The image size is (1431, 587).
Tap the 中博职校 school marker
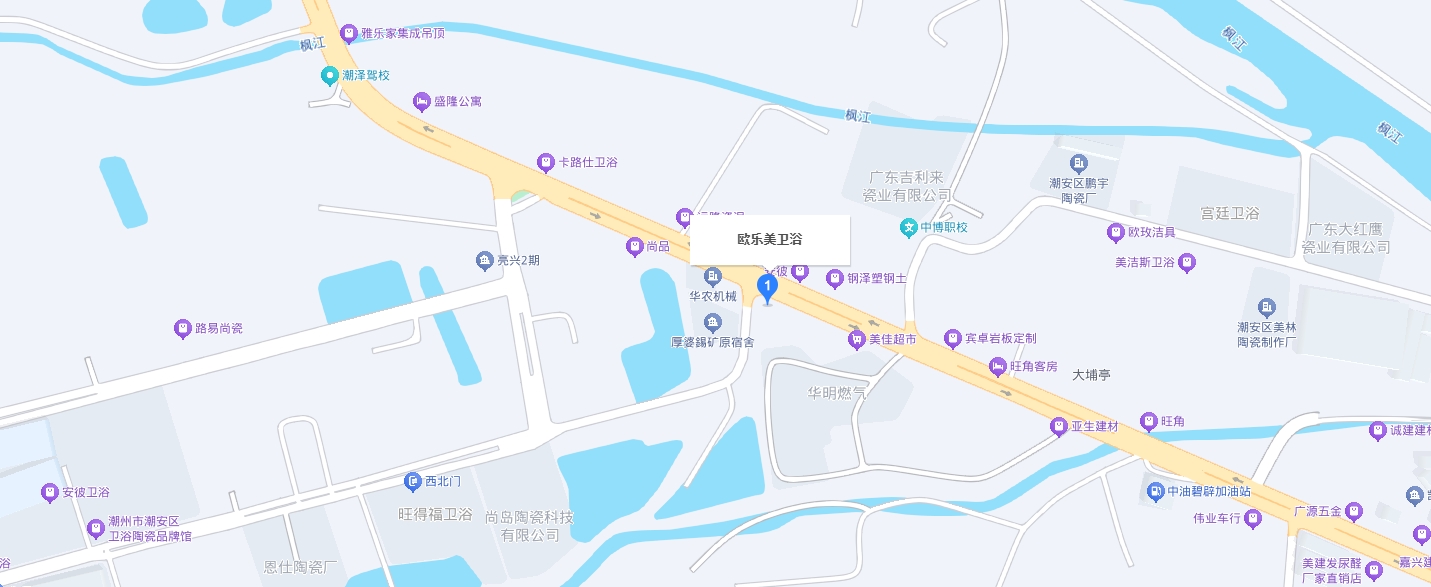point(909,227)
